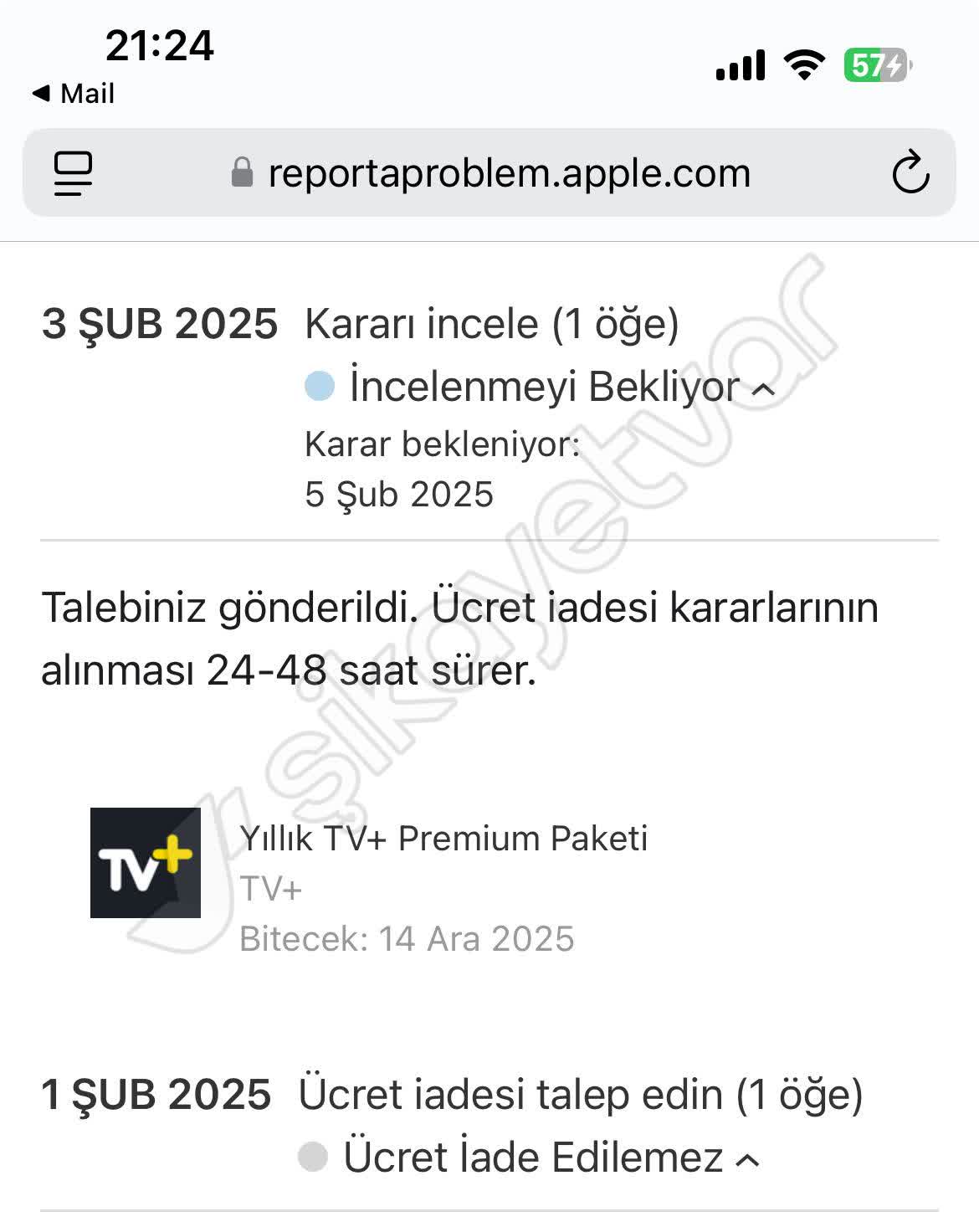979x1232 pixels.
Task: Open Safari Reader view options
Action: click(72, 173)
